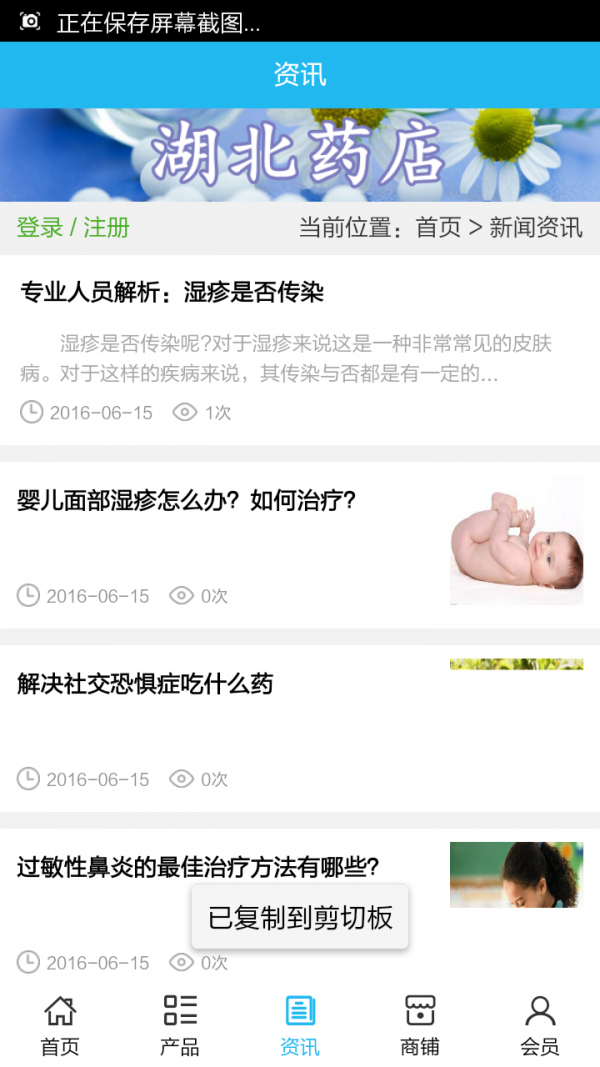
Task: Go to the 商铺 tab
Action: coord(420,1025)
